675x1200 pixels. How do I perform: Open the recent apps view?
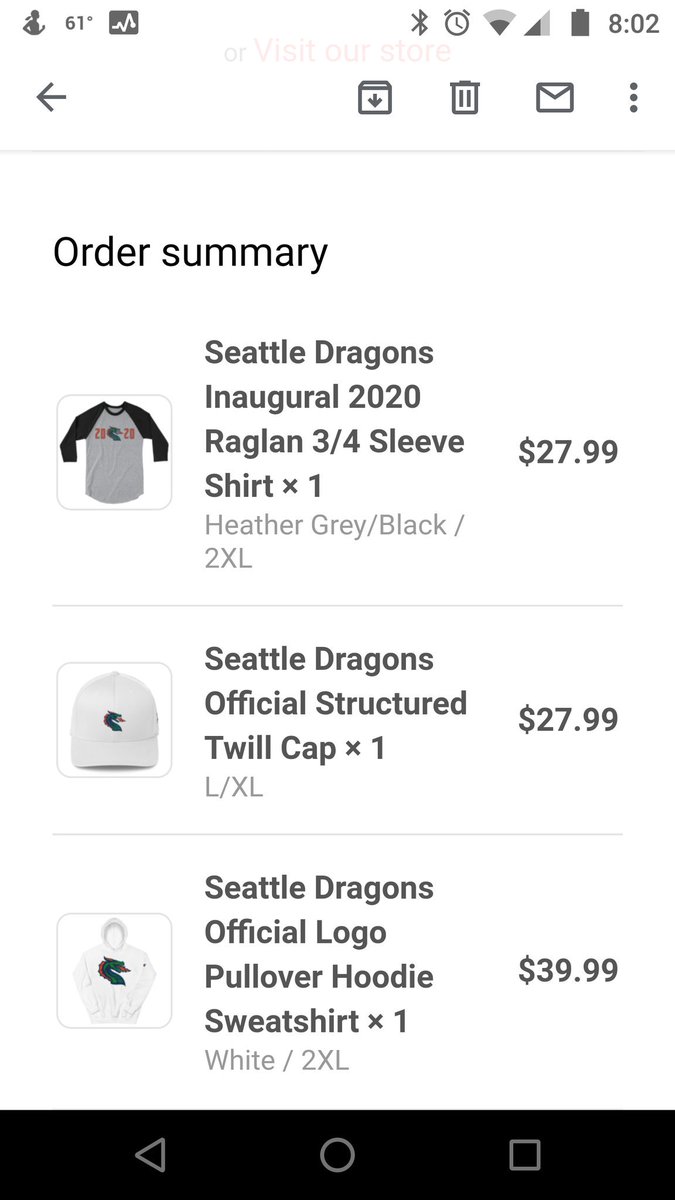pos(524,1155)
